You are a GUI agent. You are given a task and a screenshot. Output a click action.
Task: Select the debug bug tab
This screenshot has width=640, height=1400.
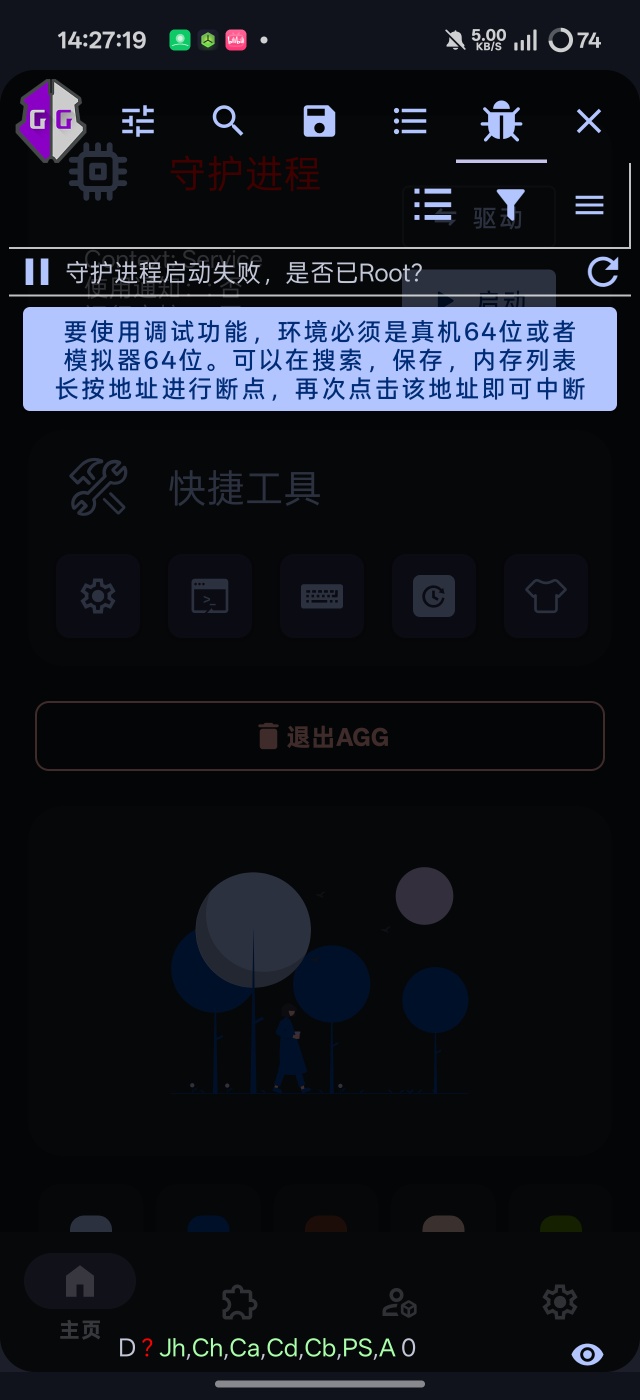(501, 121)
